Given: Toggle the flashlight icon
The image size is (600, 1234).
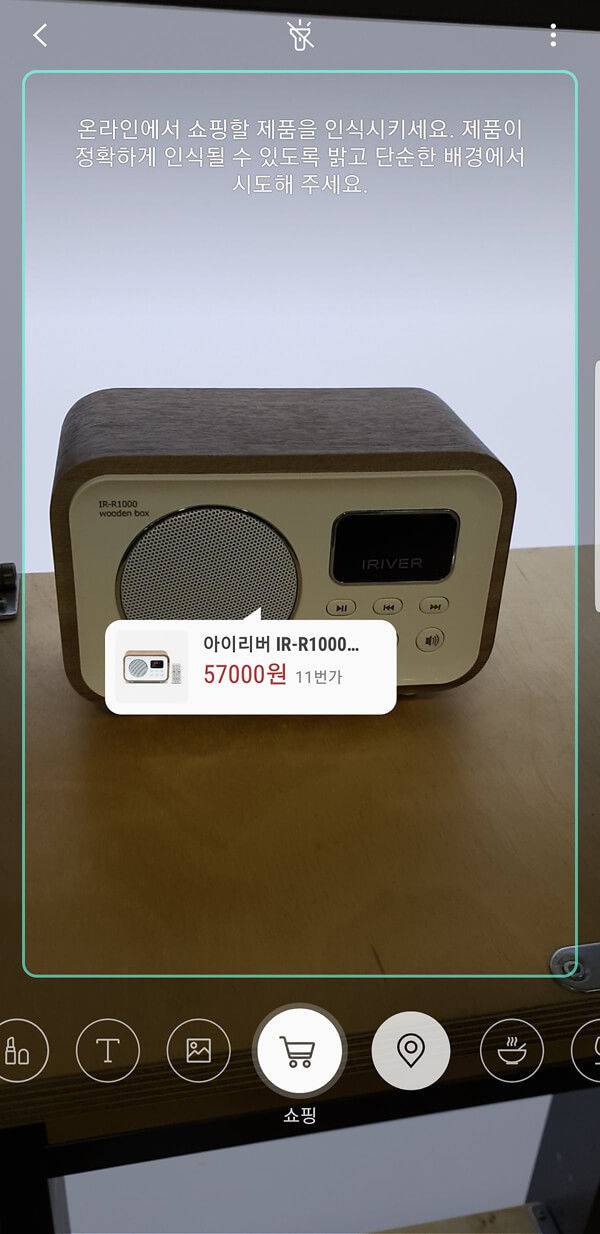Looking at the screenshot, I should [300, 36].
